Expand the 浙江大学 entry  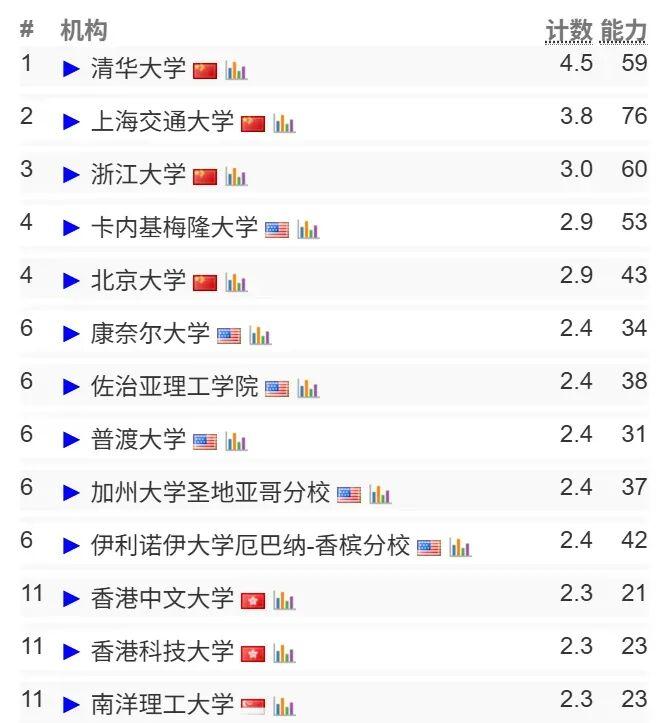tap(71, 175)
